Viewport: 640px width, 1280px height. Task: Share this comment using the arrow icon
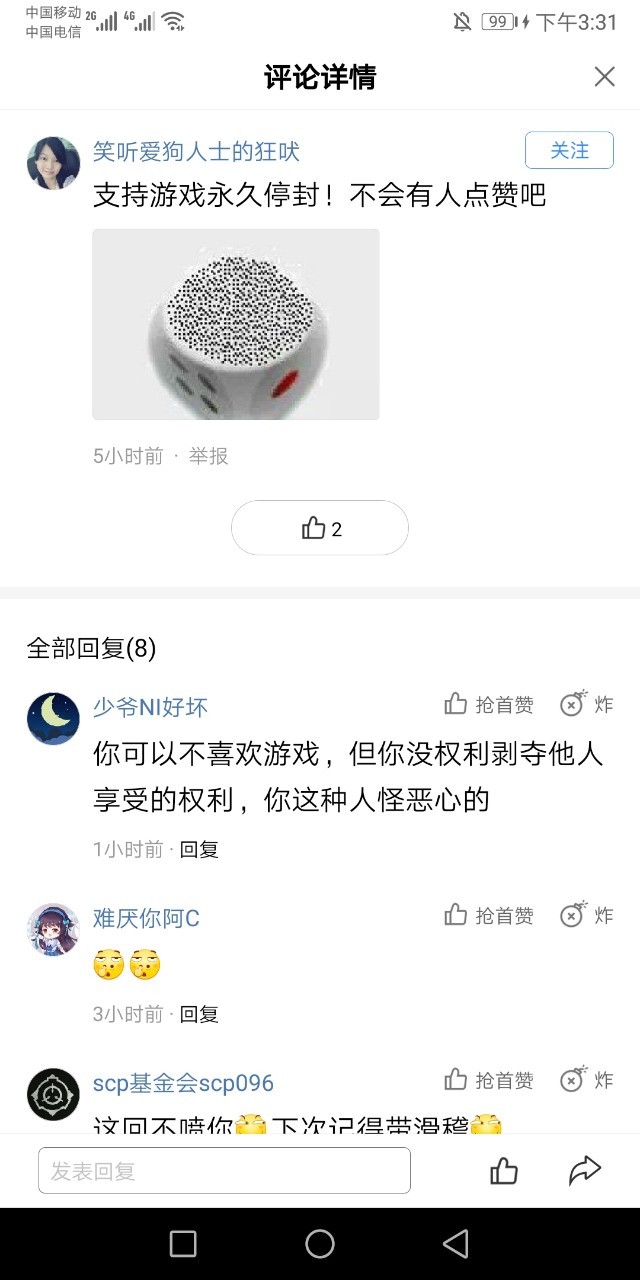coord(584,1170)
